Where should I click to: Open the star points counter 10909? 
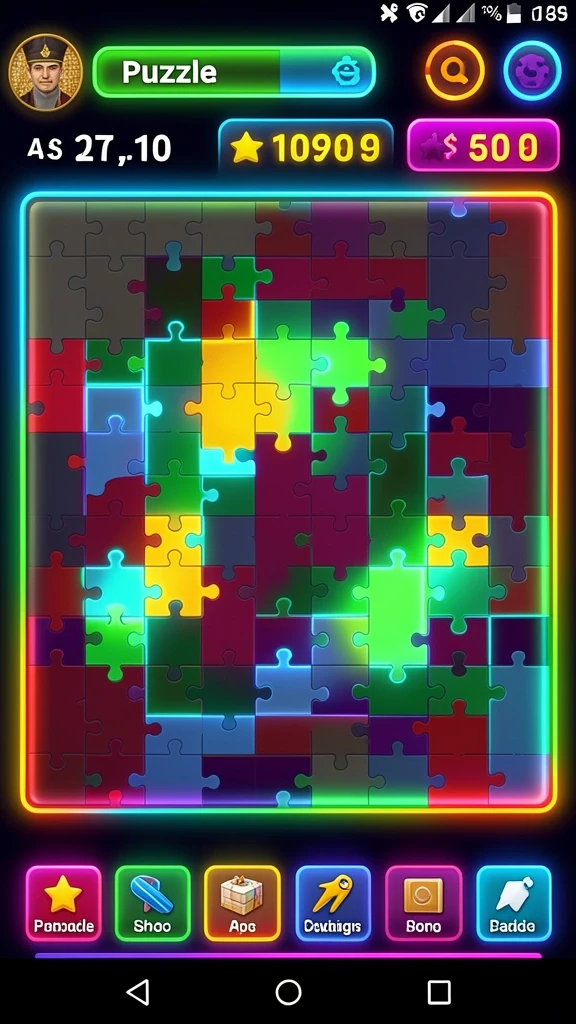click(x=306, y=148)
